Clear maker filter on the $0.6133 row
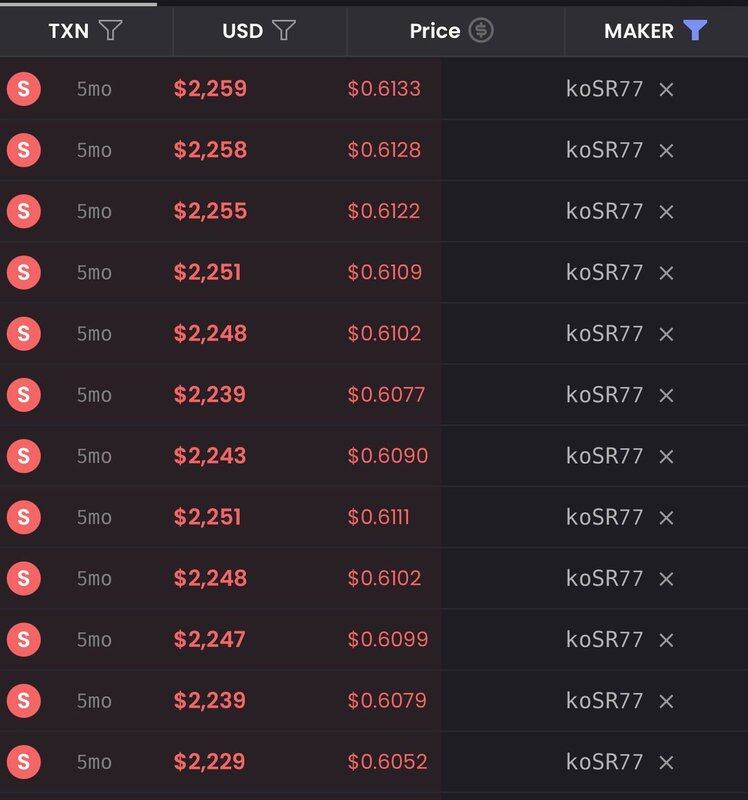The image size is (748, 800). tap(667, 89)
